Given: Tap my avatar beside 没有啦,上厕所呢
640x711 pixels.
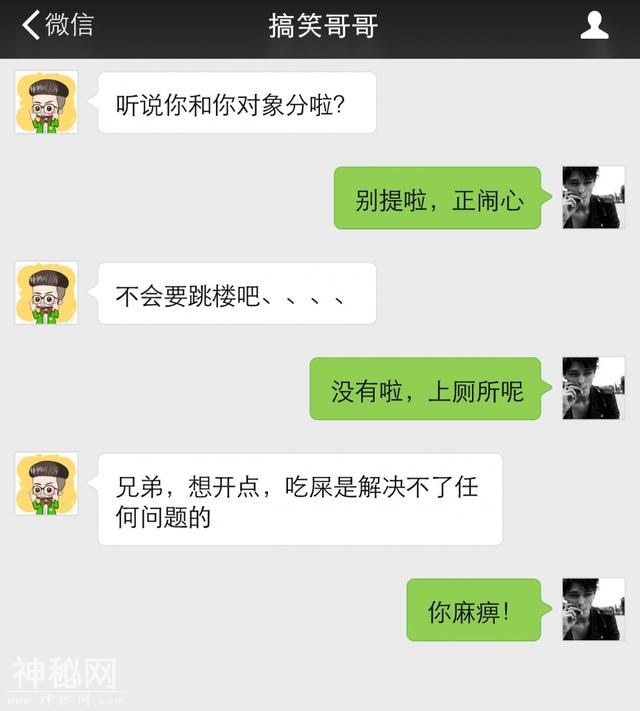Looking at the screenshot, I should (592, 388).
